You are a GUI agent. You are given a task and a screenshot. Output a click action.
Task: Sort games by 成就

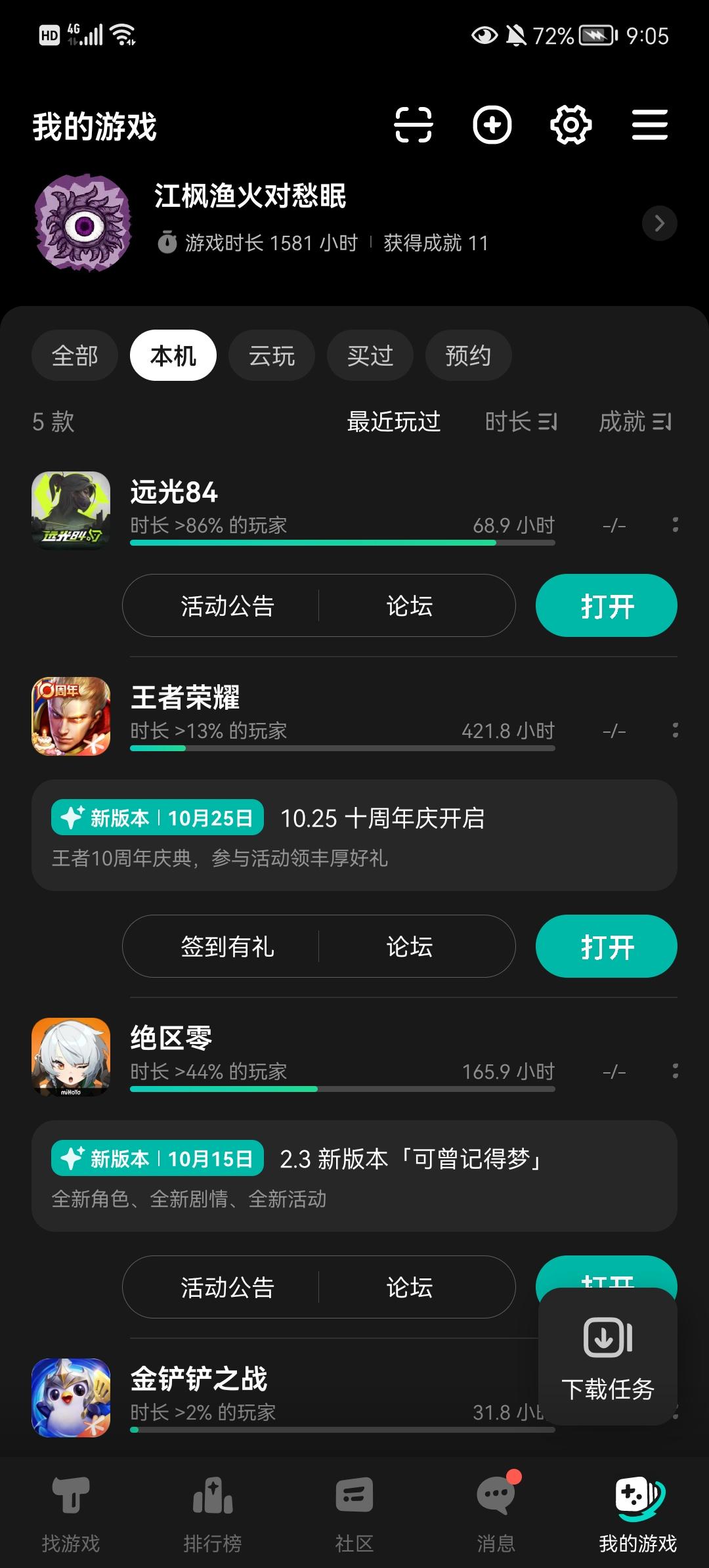pos(635,422)
